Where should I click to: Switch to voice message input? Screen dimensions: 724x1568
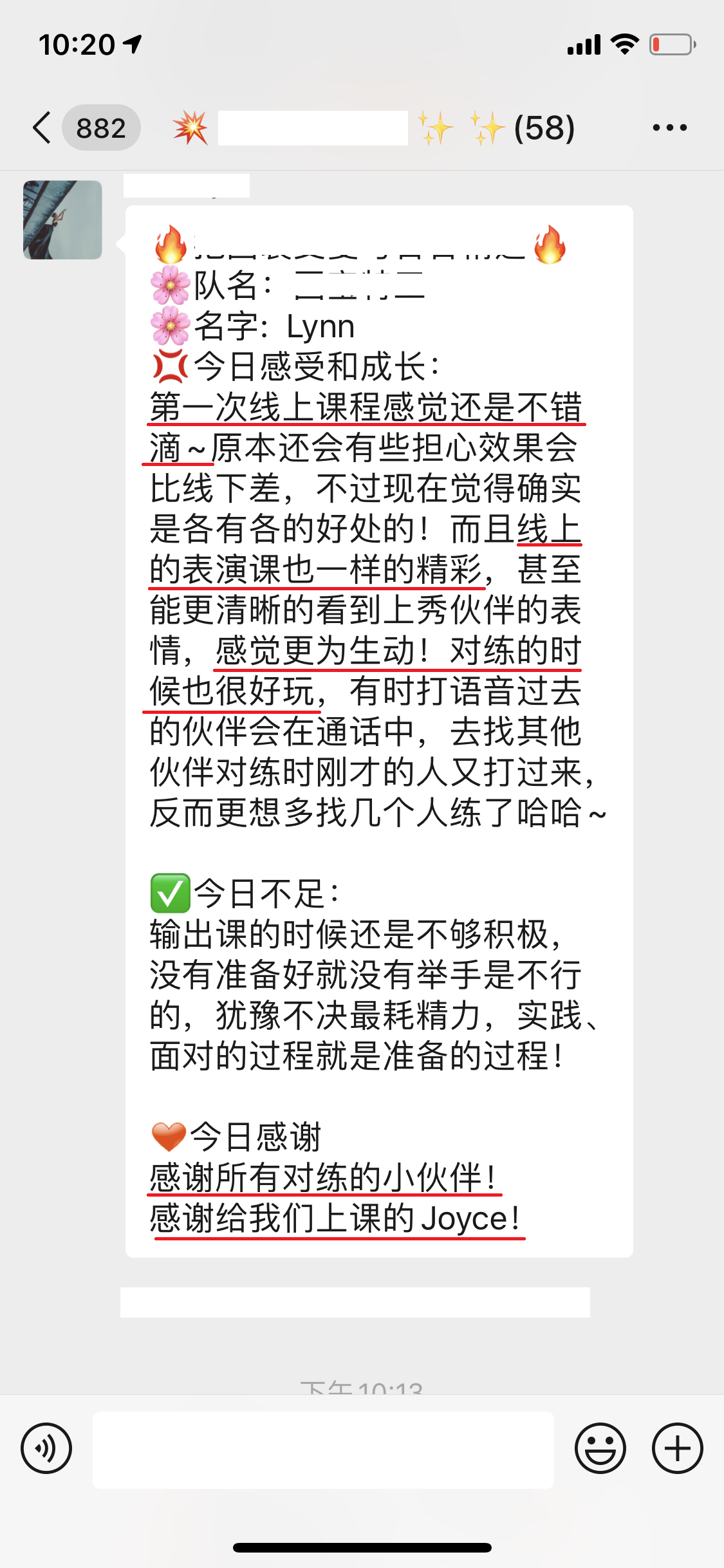46,1448
